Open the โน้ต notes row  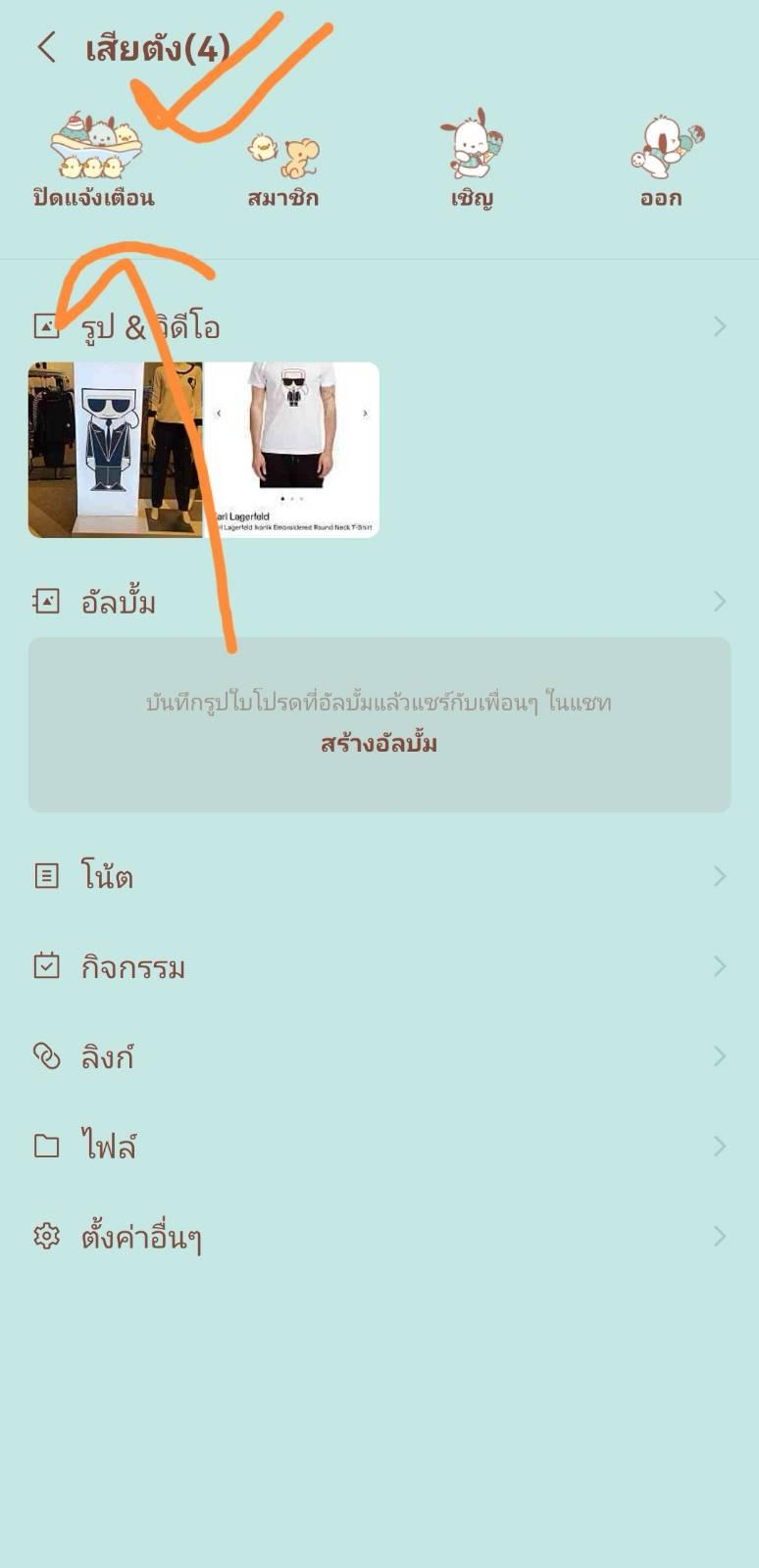379,876
